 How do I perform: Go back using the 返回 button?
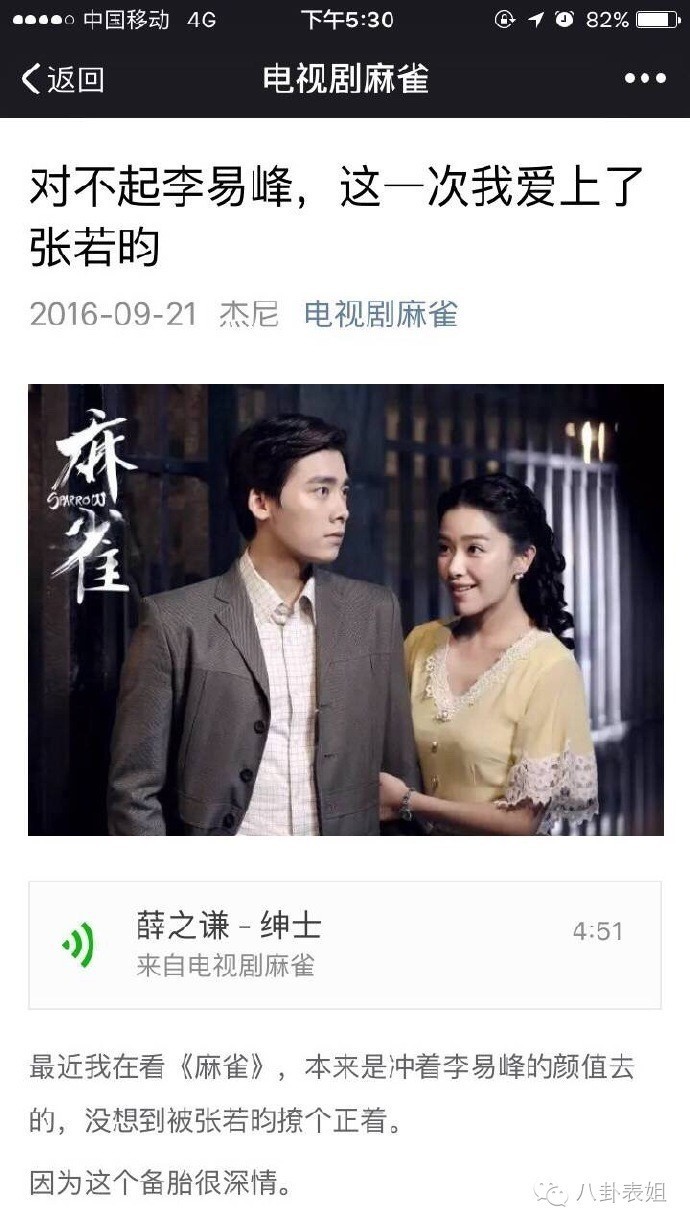coord(62,79)
